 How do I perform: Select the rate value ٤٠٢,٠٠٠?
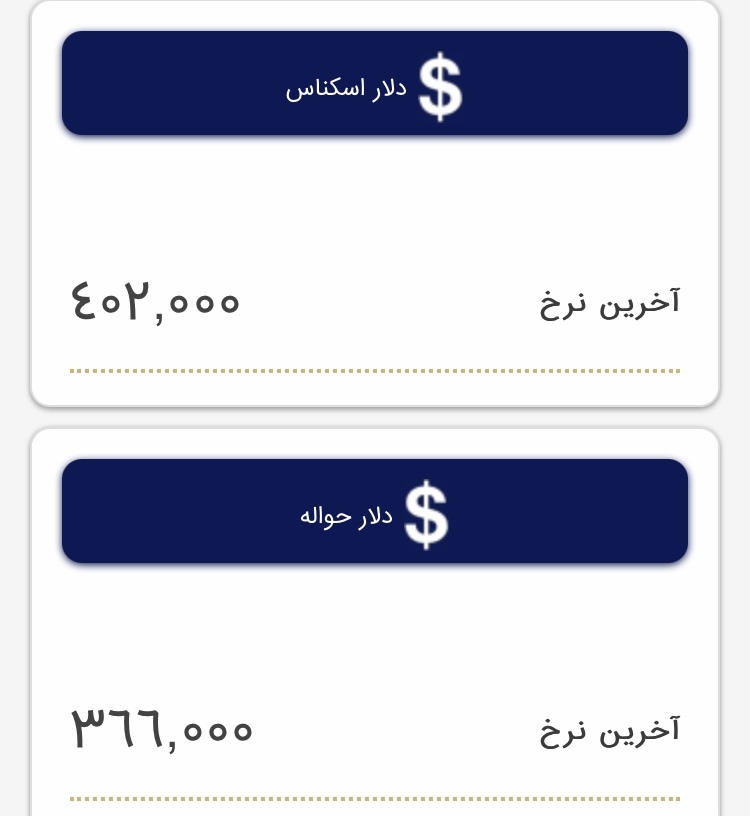coord(155,301)
